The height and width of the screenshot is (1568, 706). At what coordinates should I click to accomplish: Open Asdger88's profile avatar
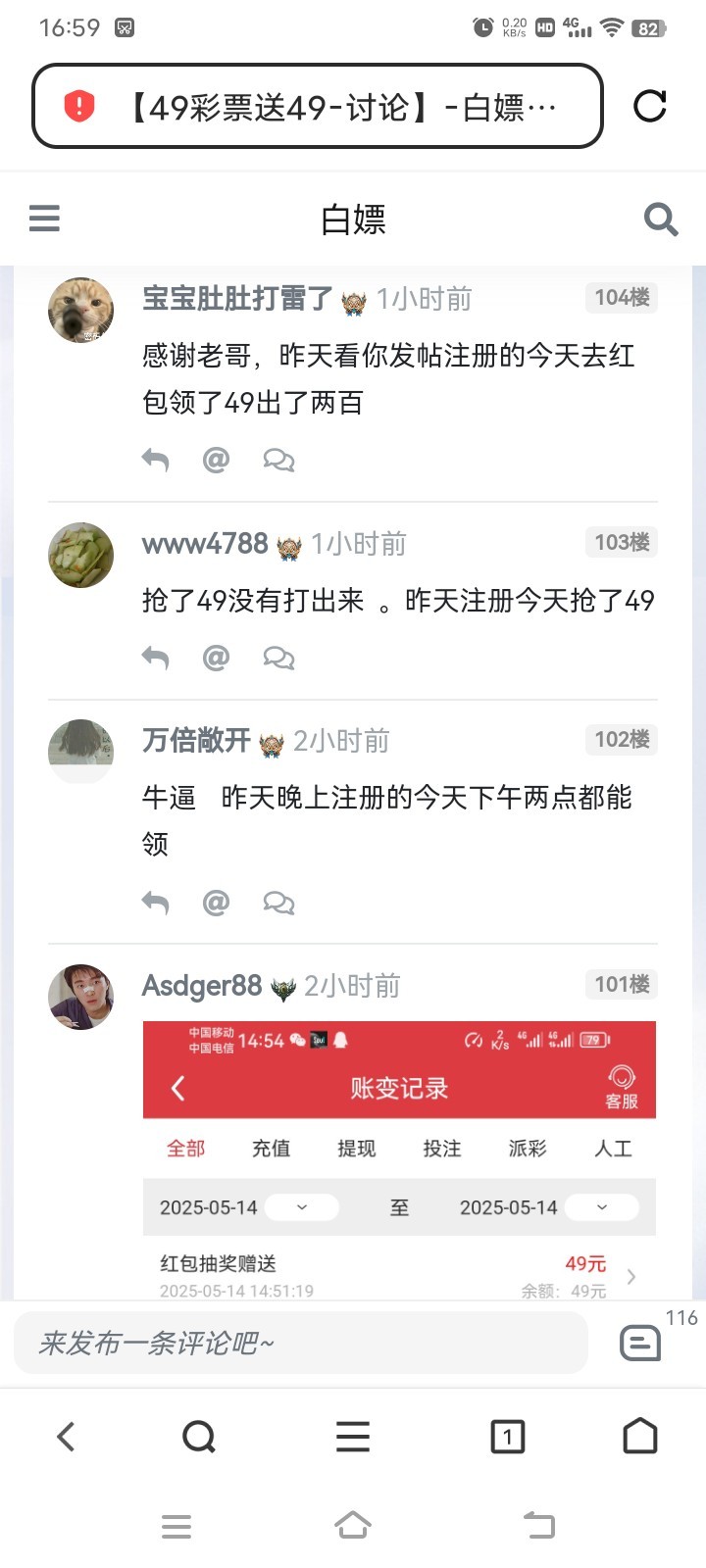(x=80, y=996)
